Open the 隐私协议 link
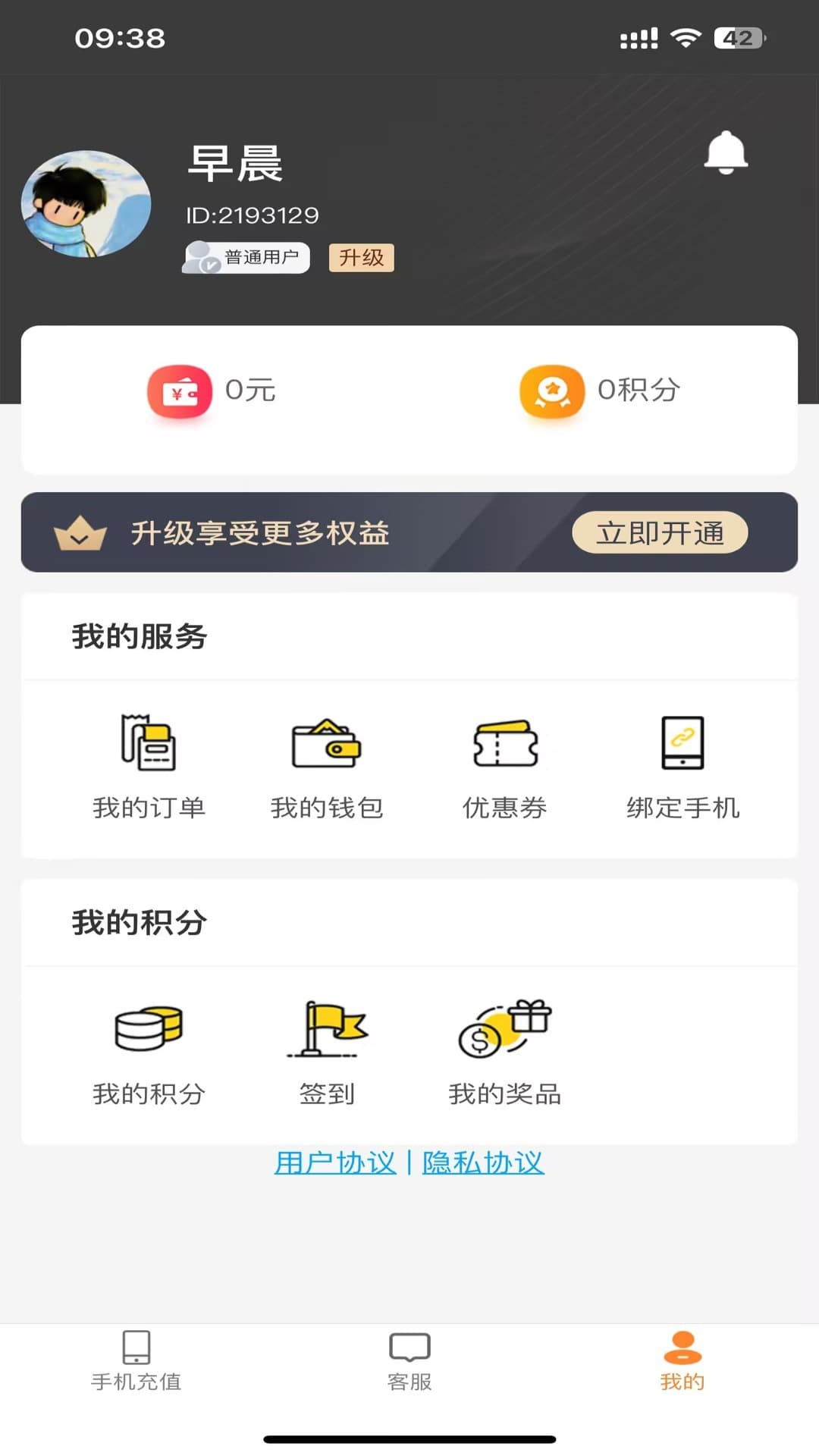This screenshot has height=1456, width=819. click(x=484, y=1163)
